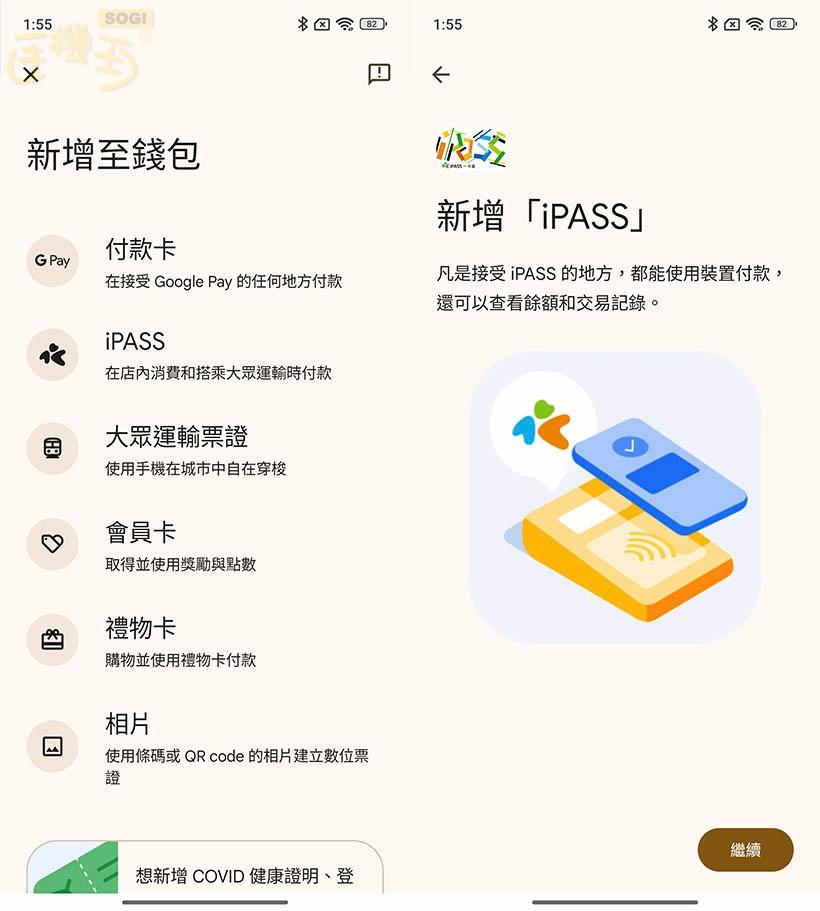The width and height of the screenshot is (820, 911).
Task: Select 會員卡 loyalty card
Action: click(200, 546)
